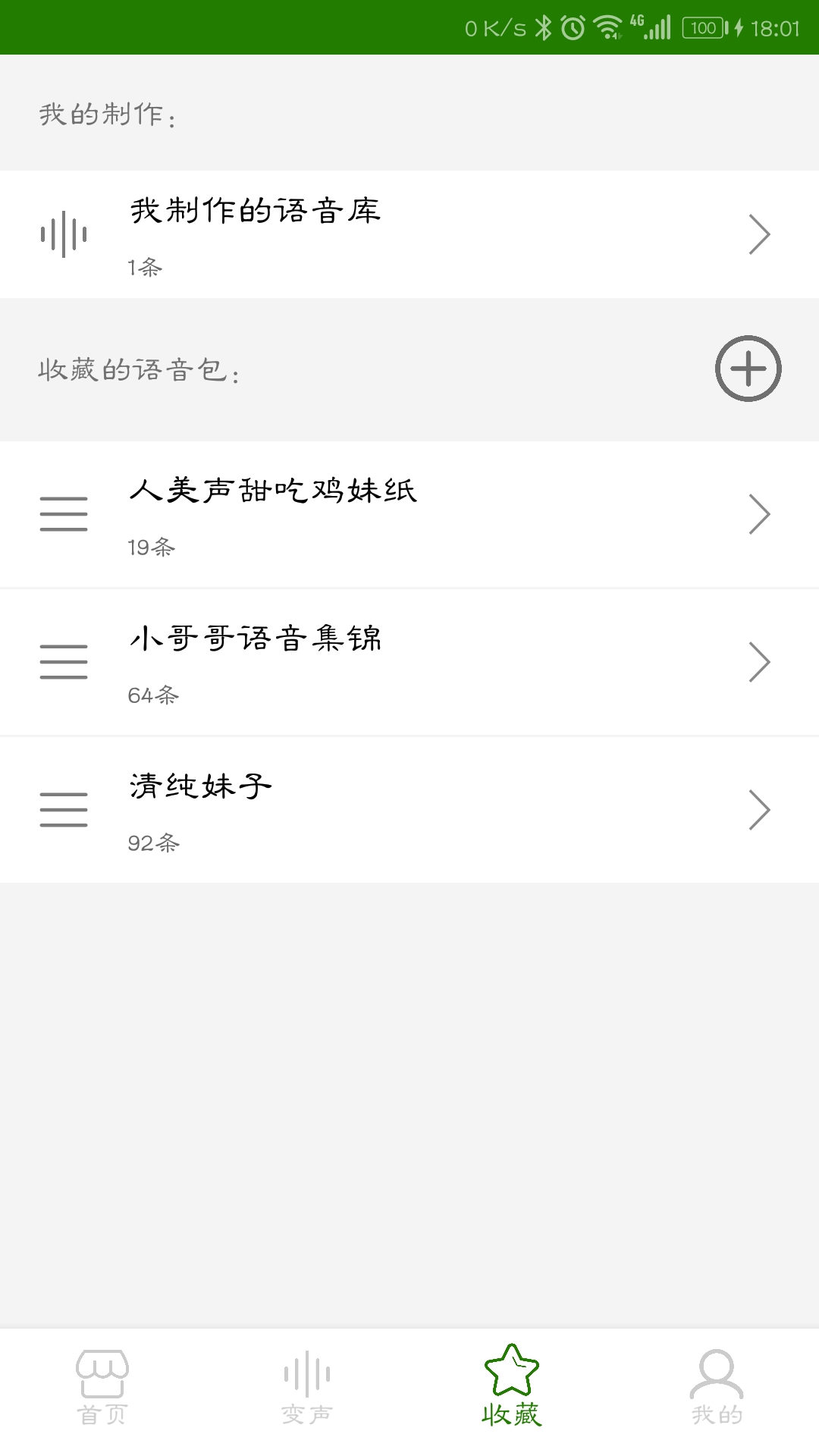Select the 收藏 tab
This screenshot has width=819, height=1456.
click(512, 1388)
